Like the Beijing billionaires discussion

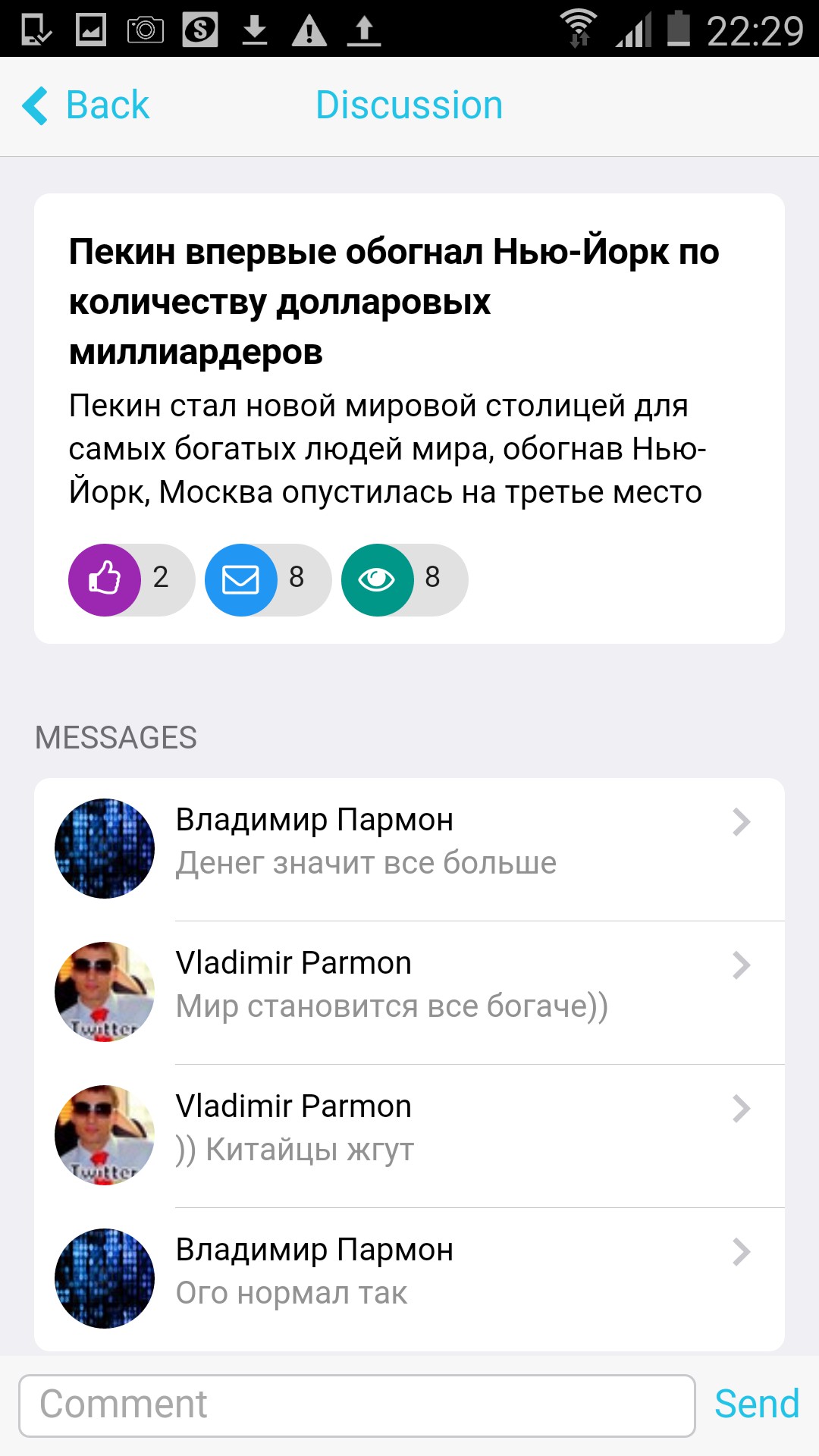click(x=105, y=580)
